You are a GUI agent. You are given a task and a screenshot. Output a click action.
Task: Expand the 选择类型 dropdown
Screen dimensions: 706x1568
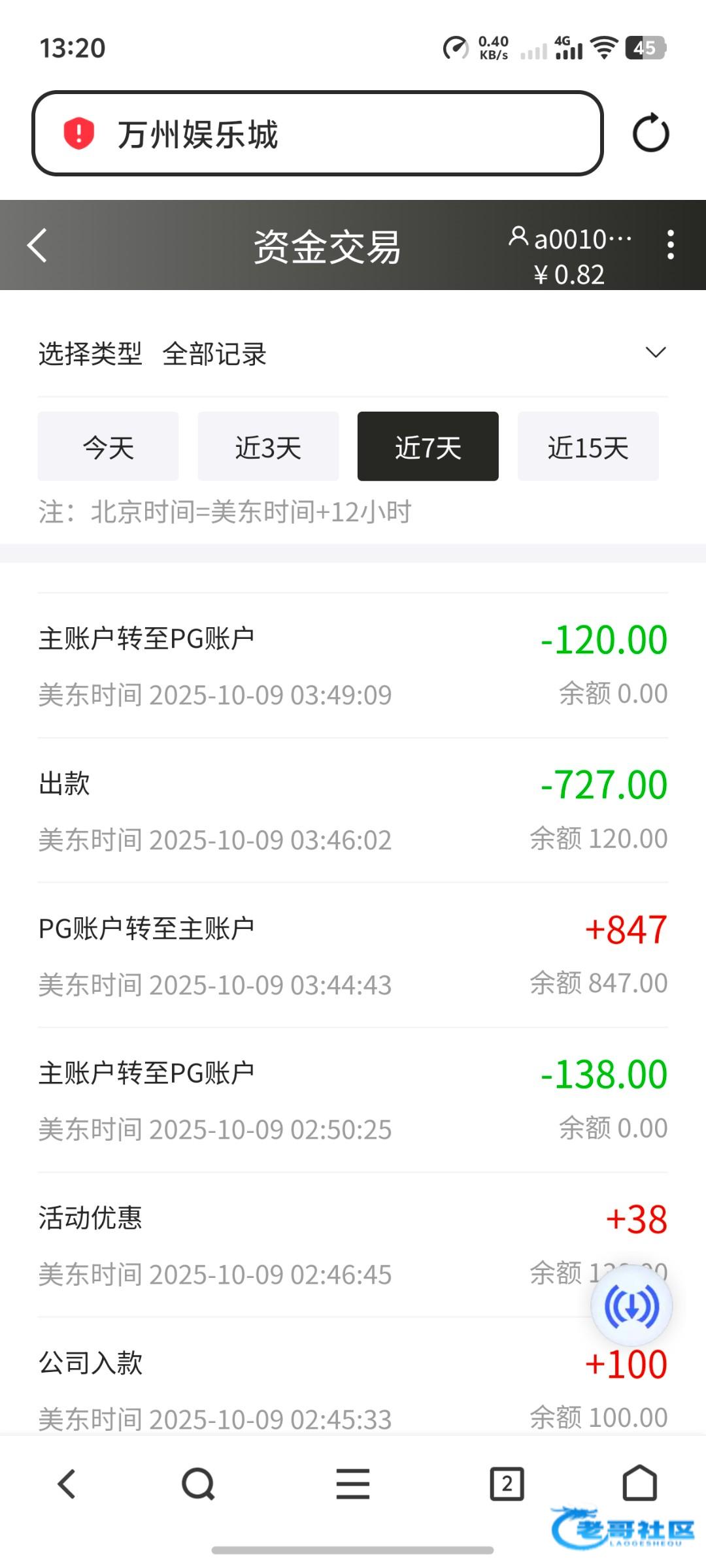click(655, 353)
